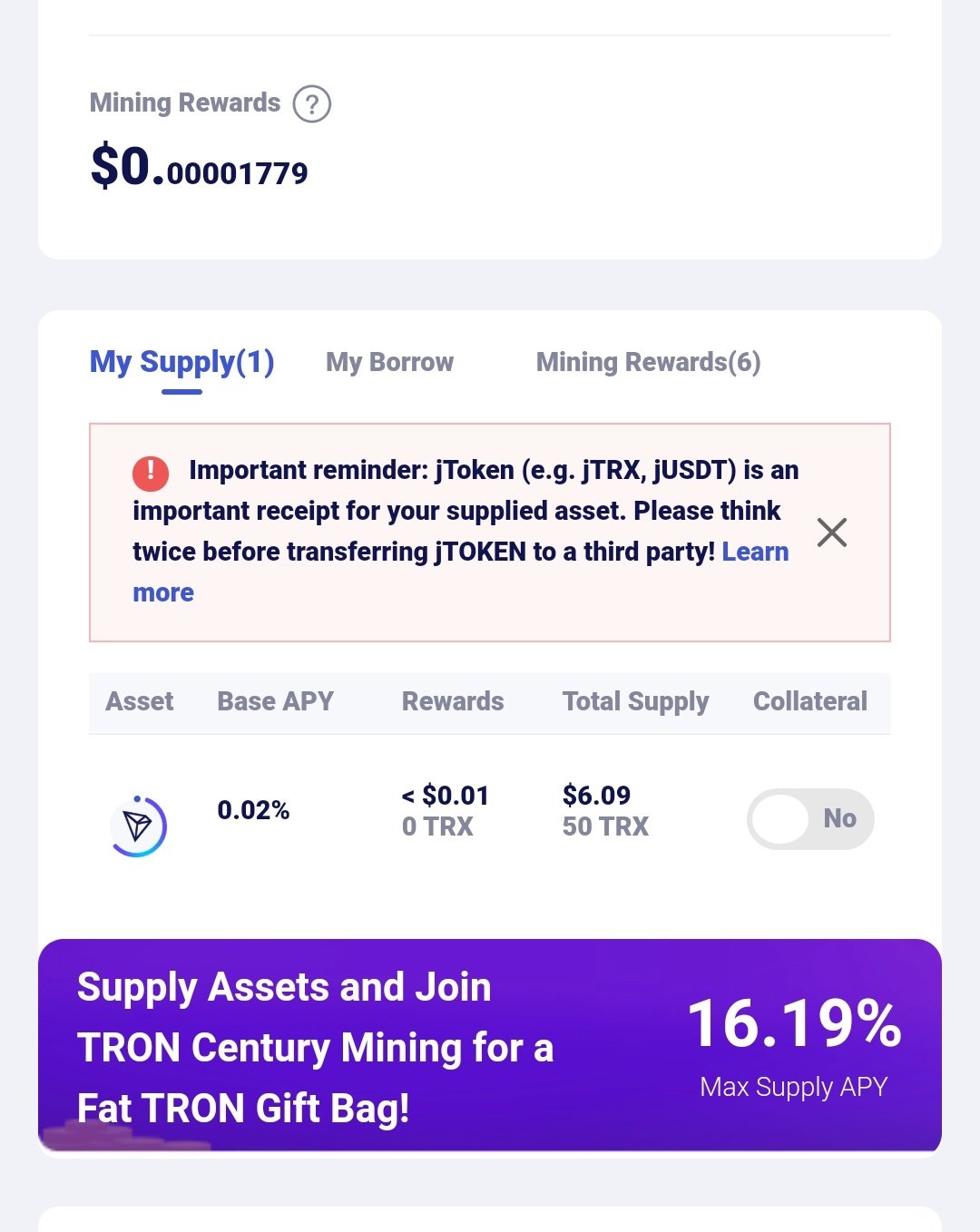Select the My Supply(1) tab
The height and width of the screenshot is (1232, 980).
point(181,362)
